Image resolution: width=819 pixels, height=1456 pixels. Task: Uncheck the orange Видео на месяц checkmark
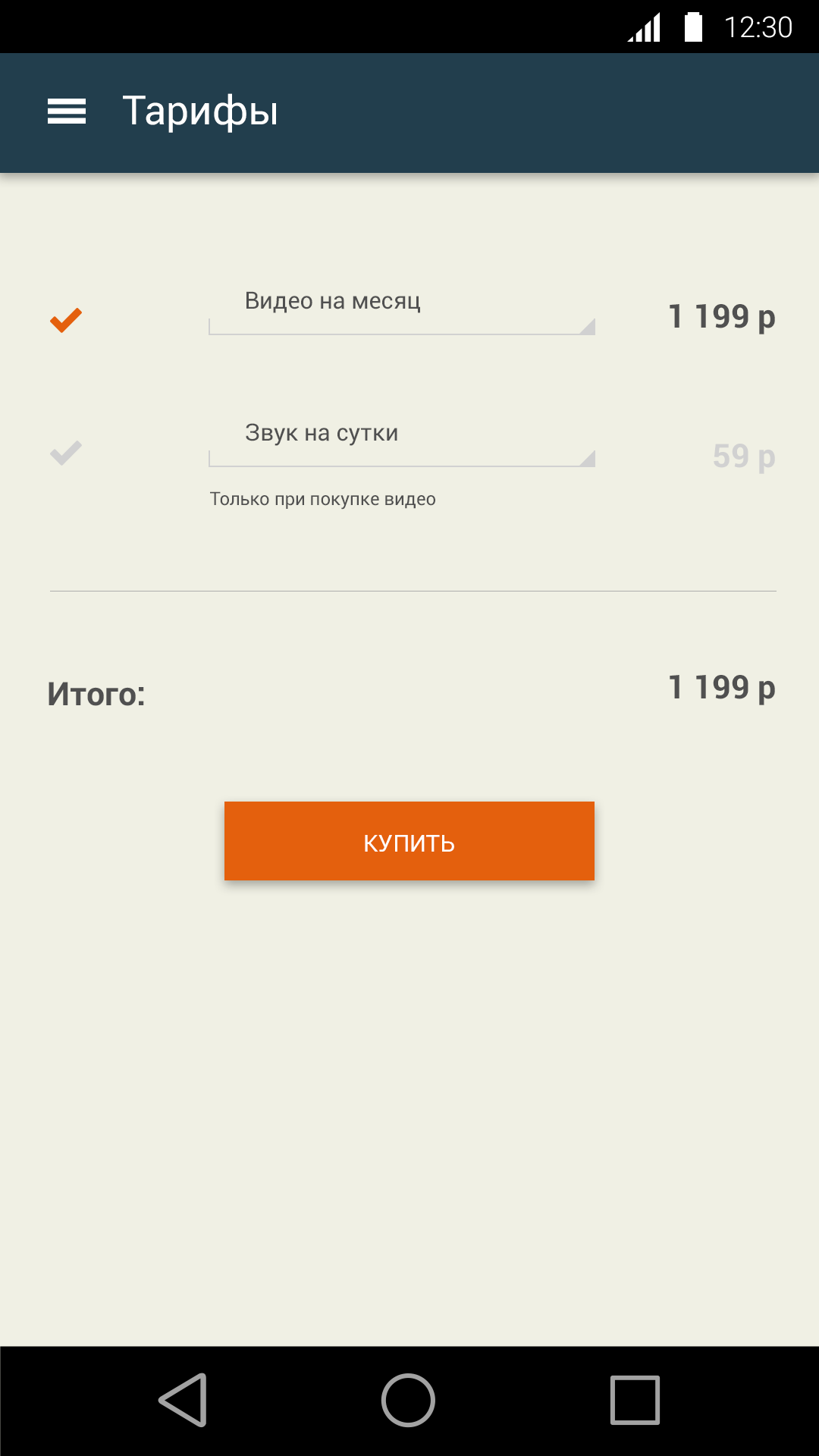(66, 320)
